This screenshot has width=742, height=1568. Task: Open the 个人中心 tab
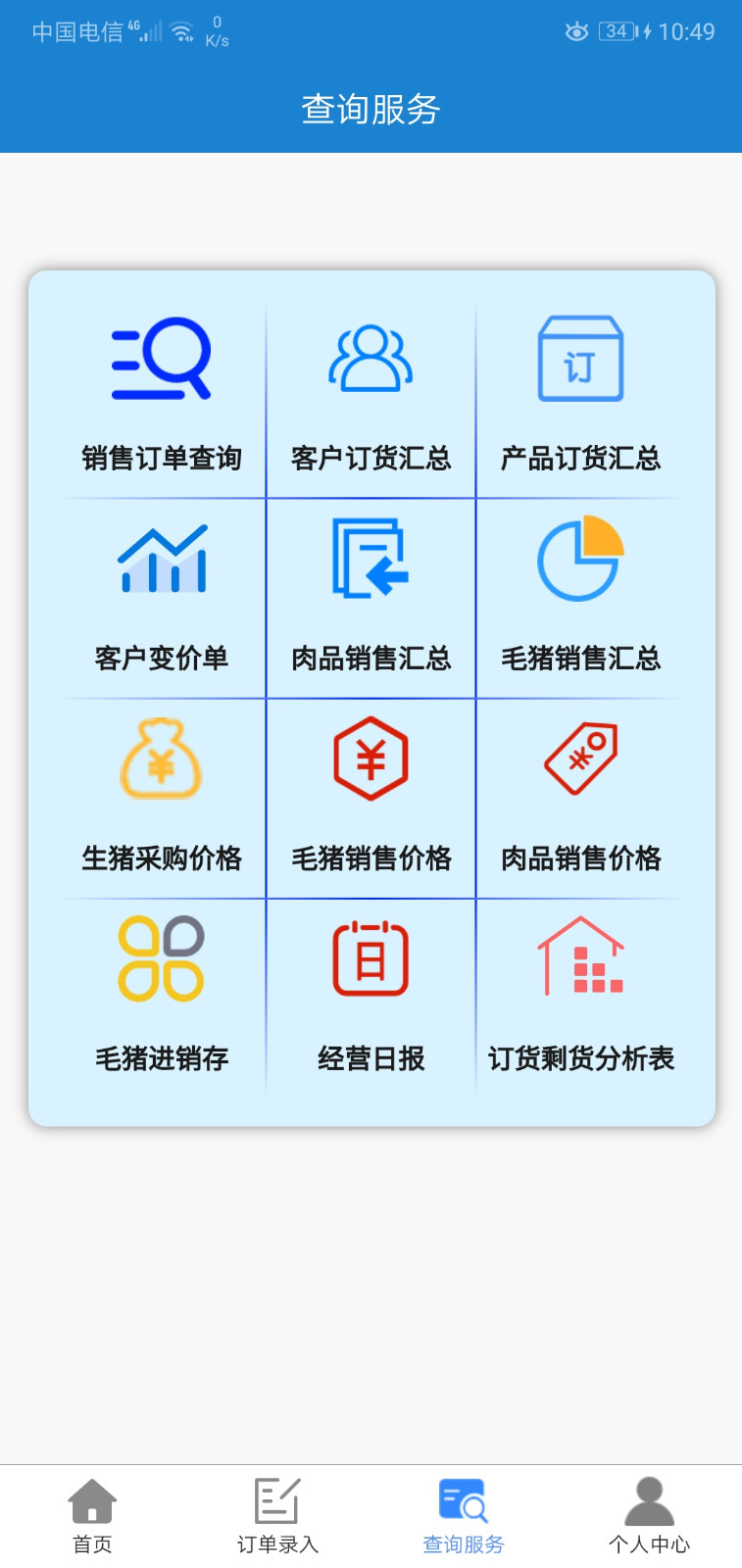click(x=649, y=1516)
